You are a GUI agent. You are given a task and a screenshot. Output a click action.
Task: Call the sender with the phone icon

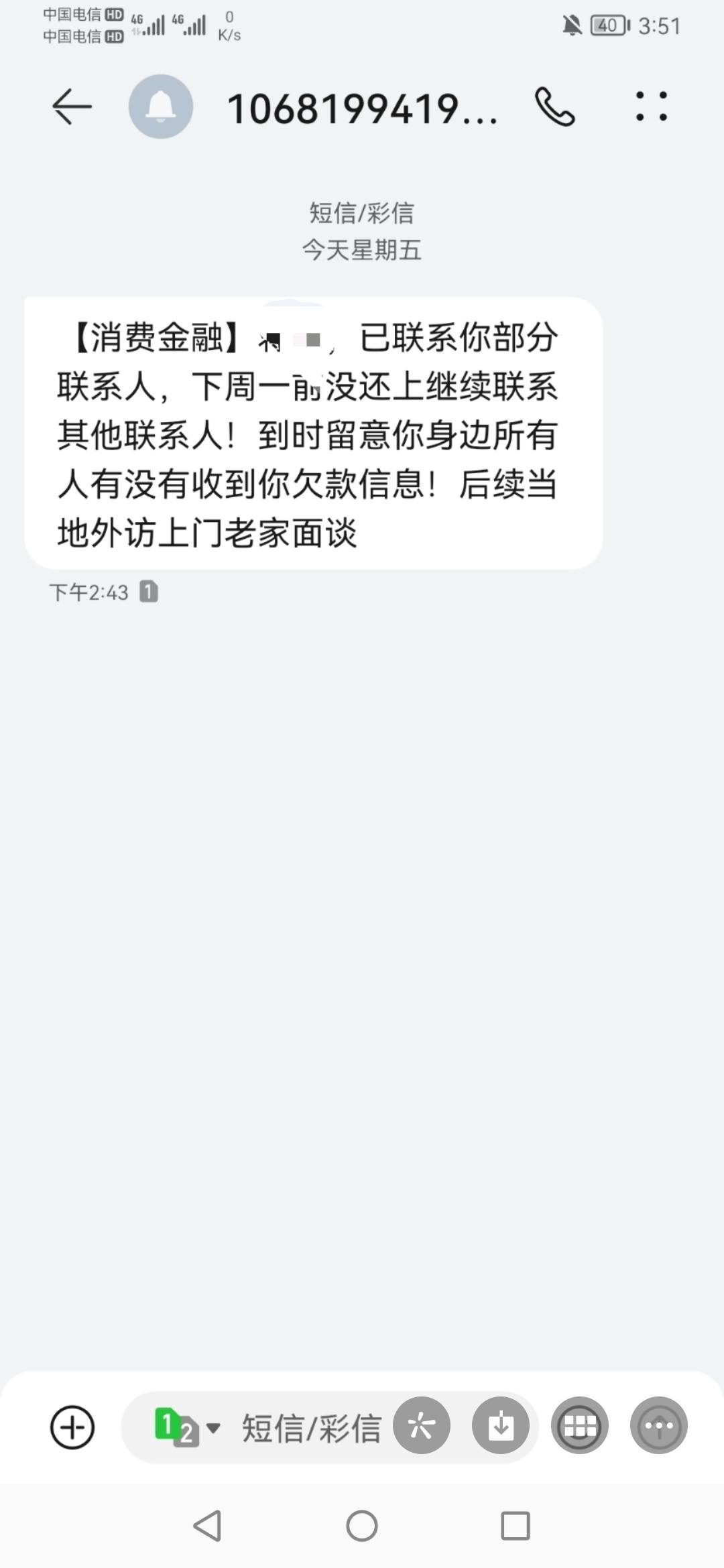(x=554, y=107)
